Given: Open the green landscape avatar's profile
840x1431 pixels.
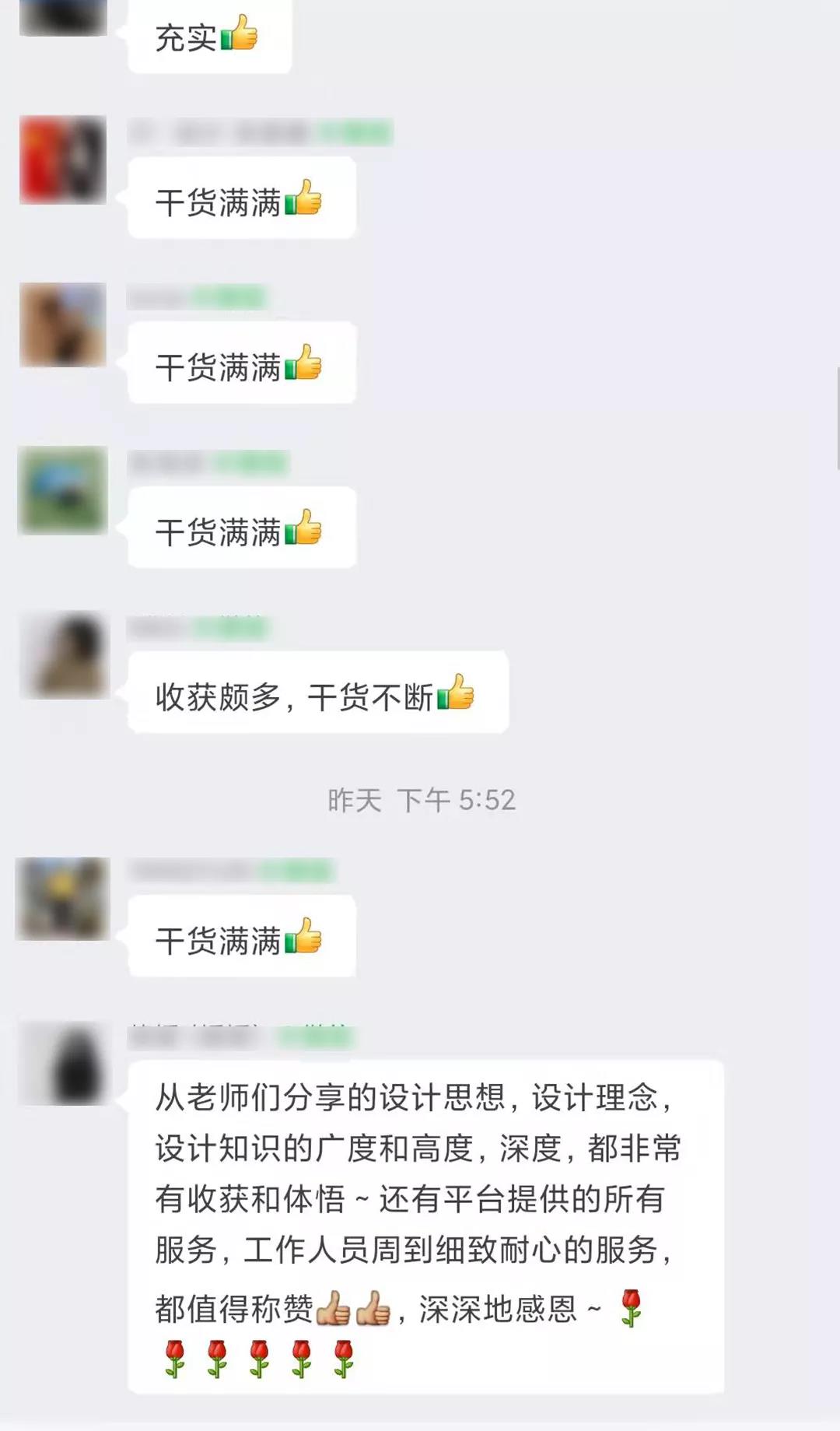Looking at the screenshot, I should pyautogui.click(x=63, y=490).
